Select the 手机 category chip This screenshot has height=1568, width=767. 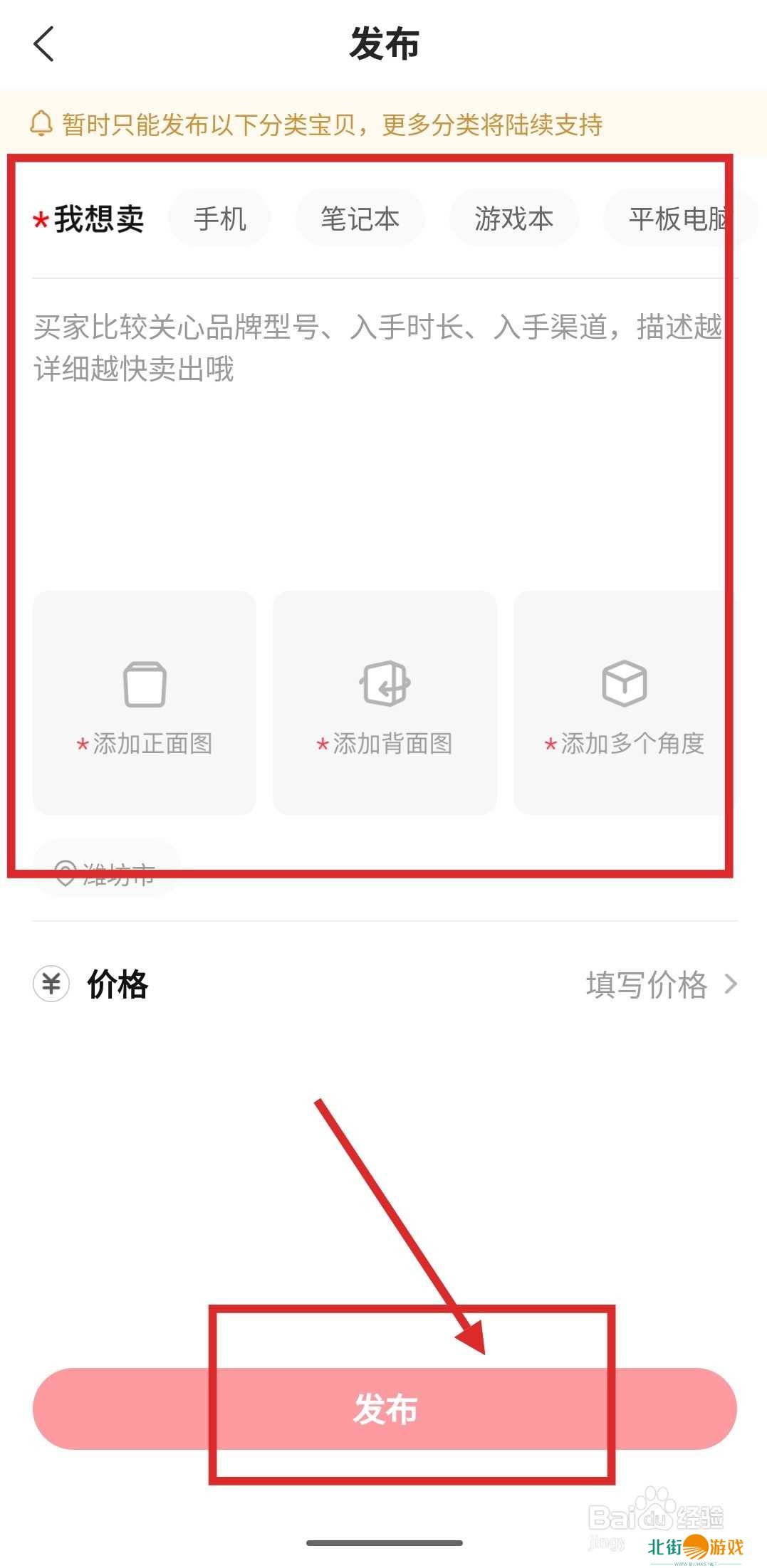pos(219,219)
